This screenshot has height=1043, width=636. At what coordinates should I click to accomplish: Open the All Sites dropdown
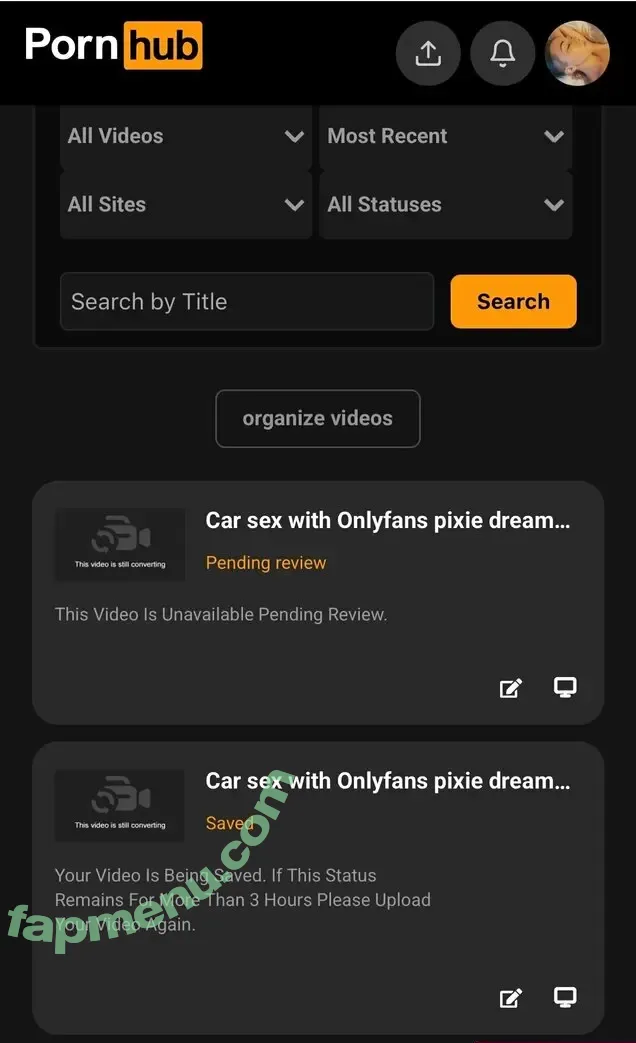point(185,204)
